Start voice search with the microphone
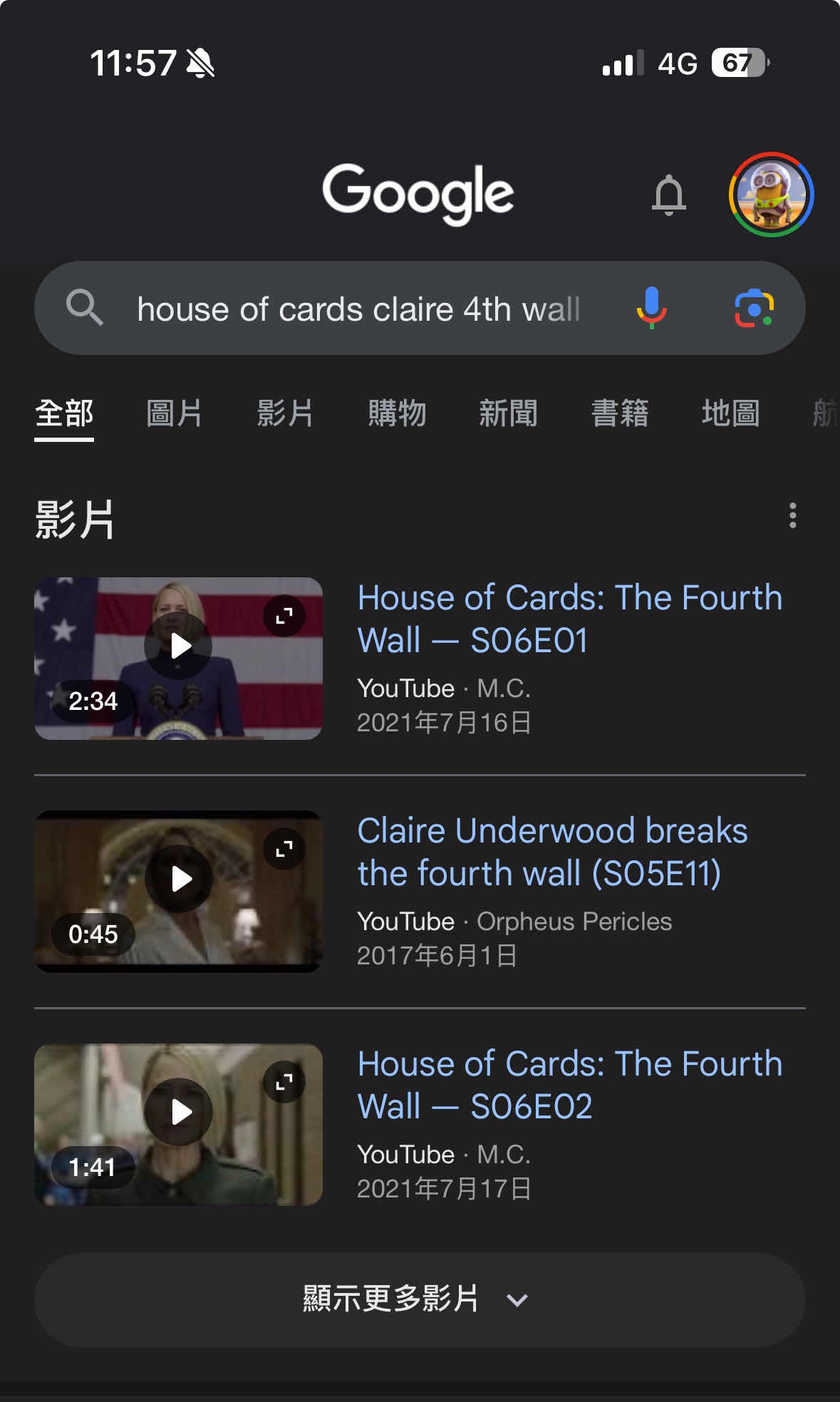 (x=651, y=308)
